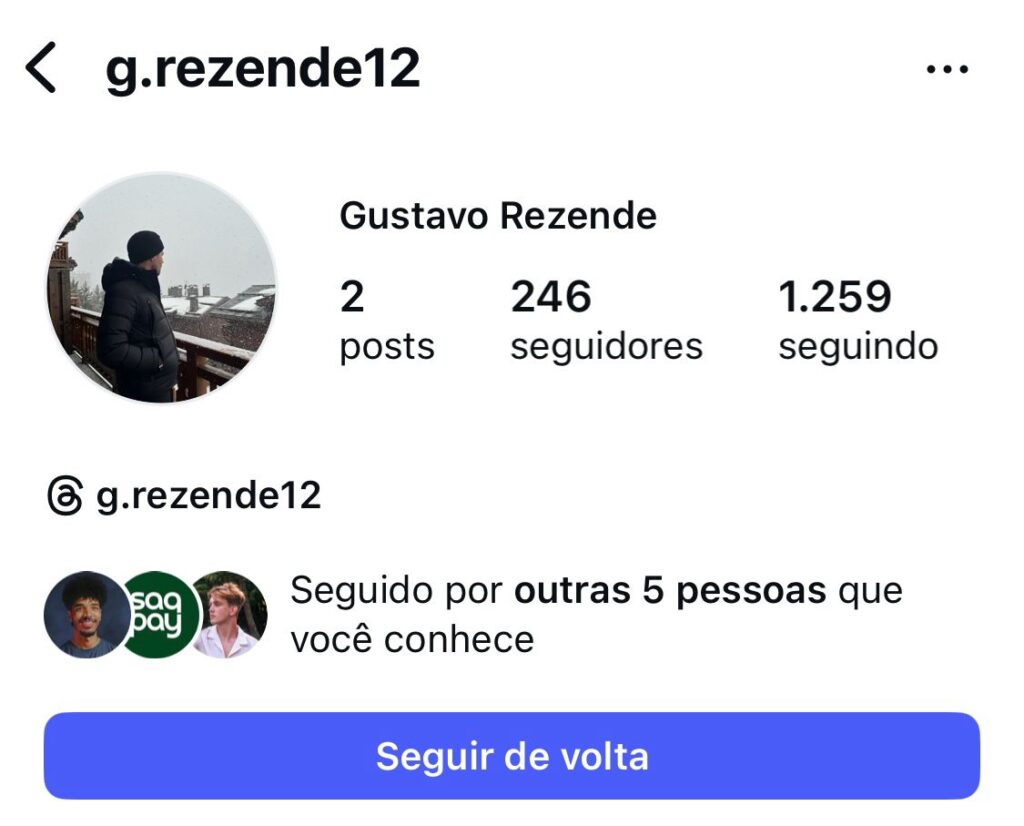The width and height of the screenshot is (1024, 826).
Task: Open the g.rezende12 Threads profile link
Action: pos(186,496)
